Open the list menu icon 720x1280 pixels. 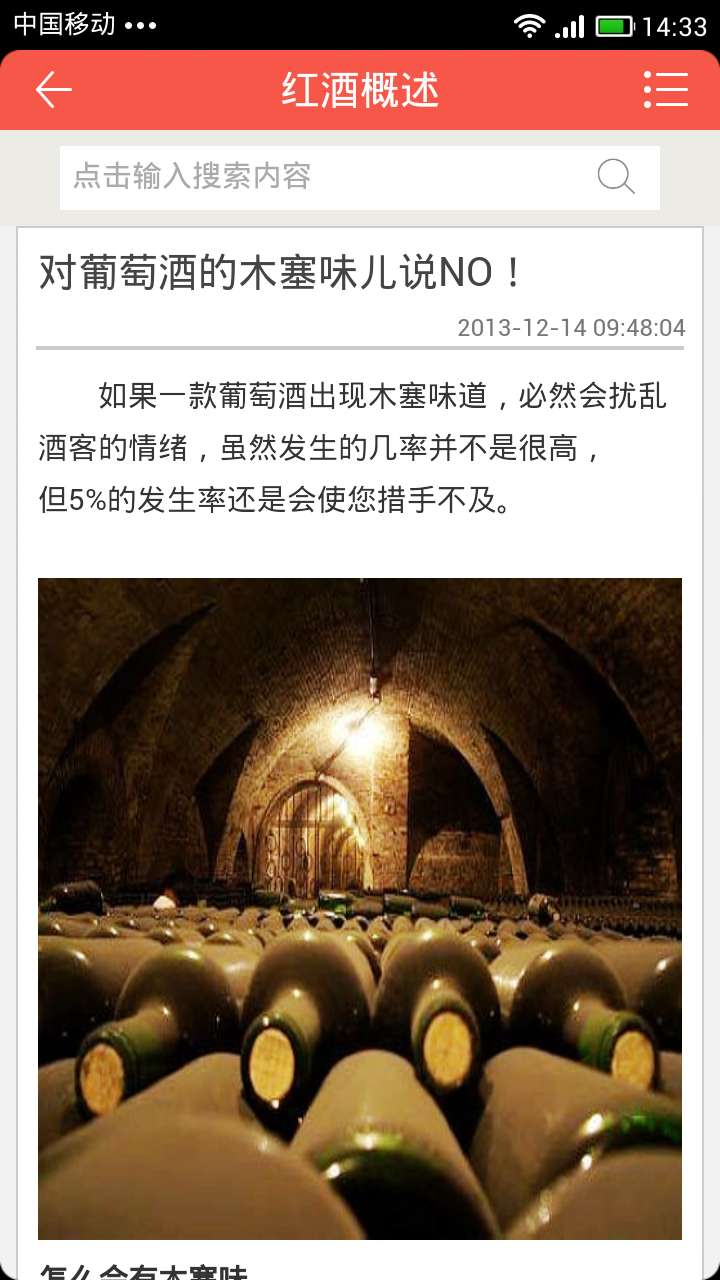(666, 90)
